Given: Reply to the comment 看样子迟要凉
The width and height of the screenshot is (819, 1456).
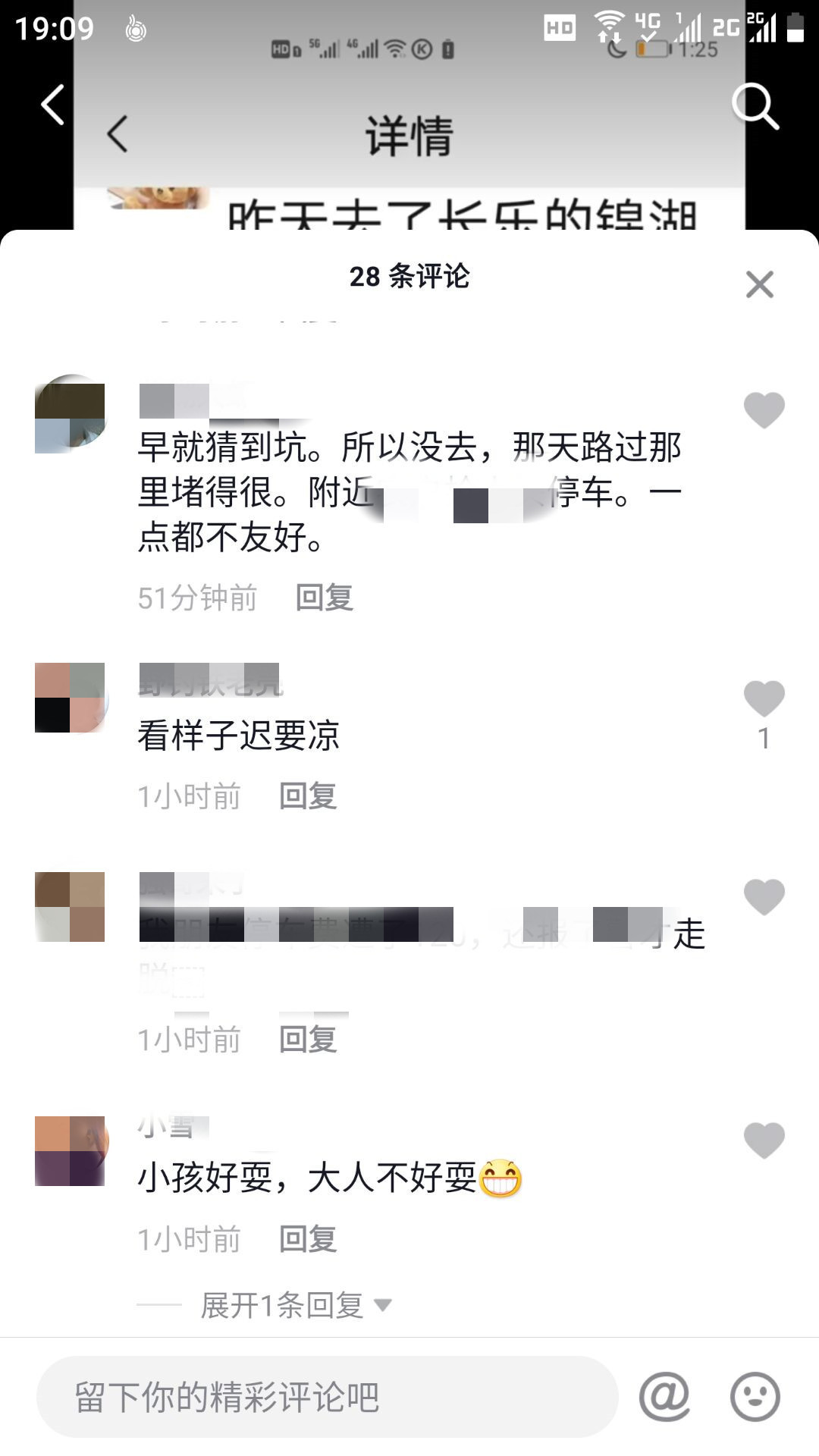Looking at the screenshot, I should [308, 796].
